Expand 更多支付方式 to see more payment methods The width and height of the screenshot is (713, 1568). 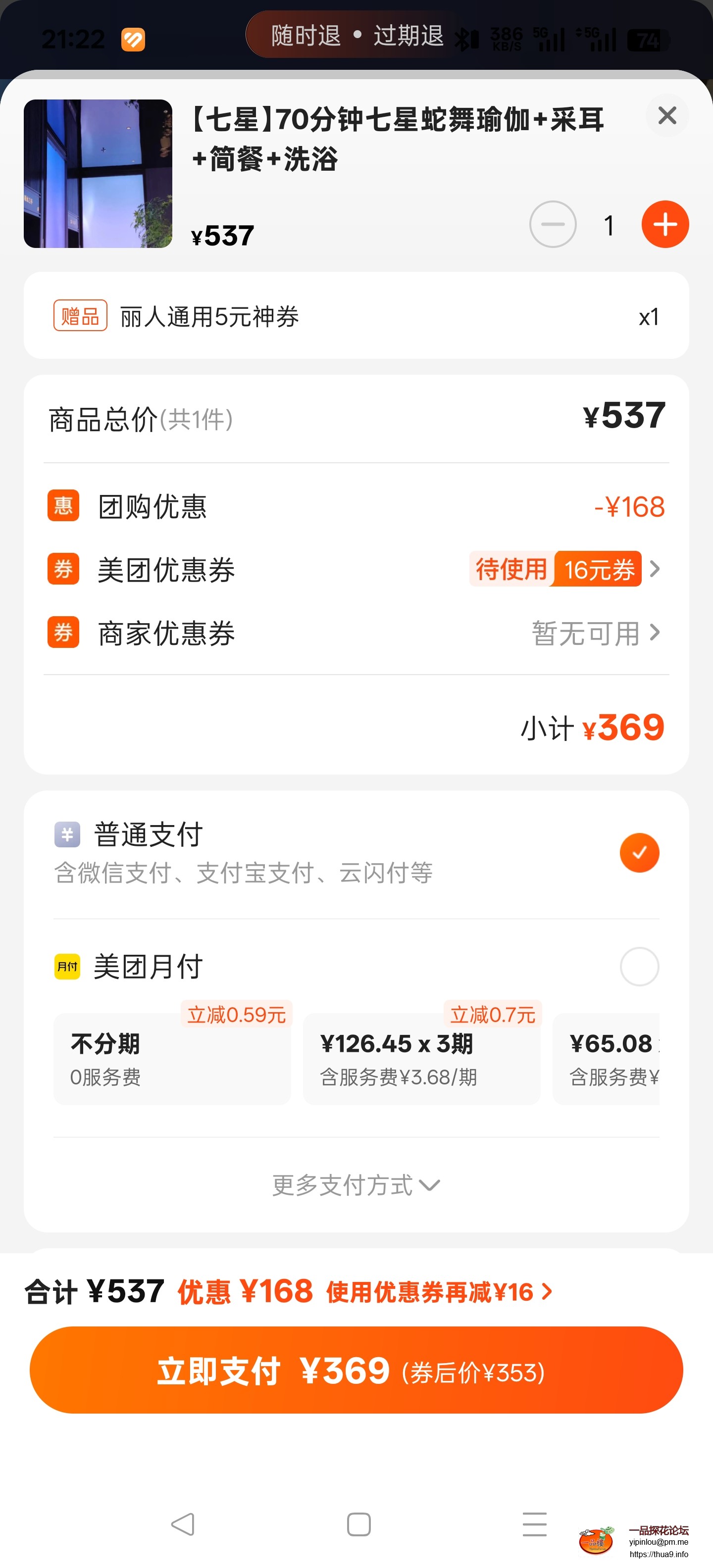(x=356, y=1184)
